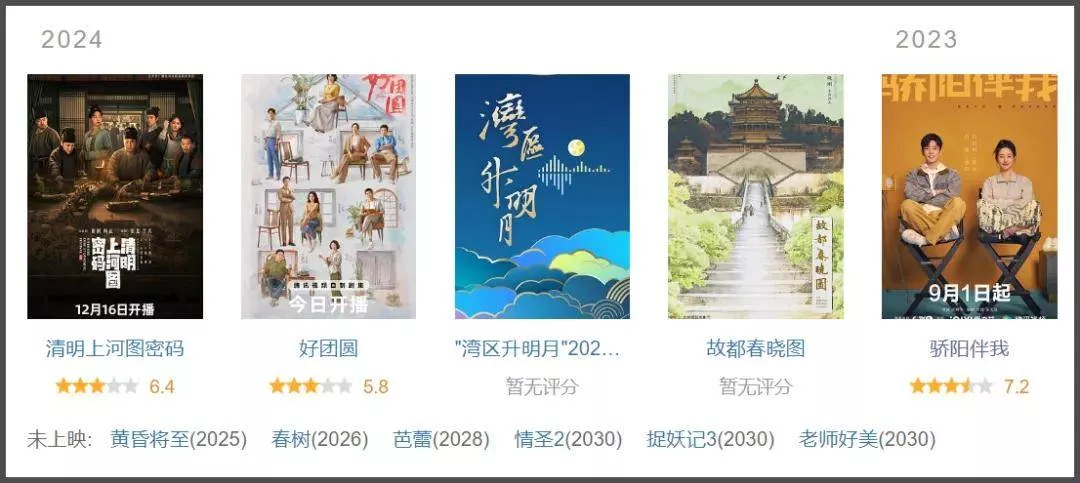
Task: Tap the 骄阳伴我 title link
Action: point(969,349)
